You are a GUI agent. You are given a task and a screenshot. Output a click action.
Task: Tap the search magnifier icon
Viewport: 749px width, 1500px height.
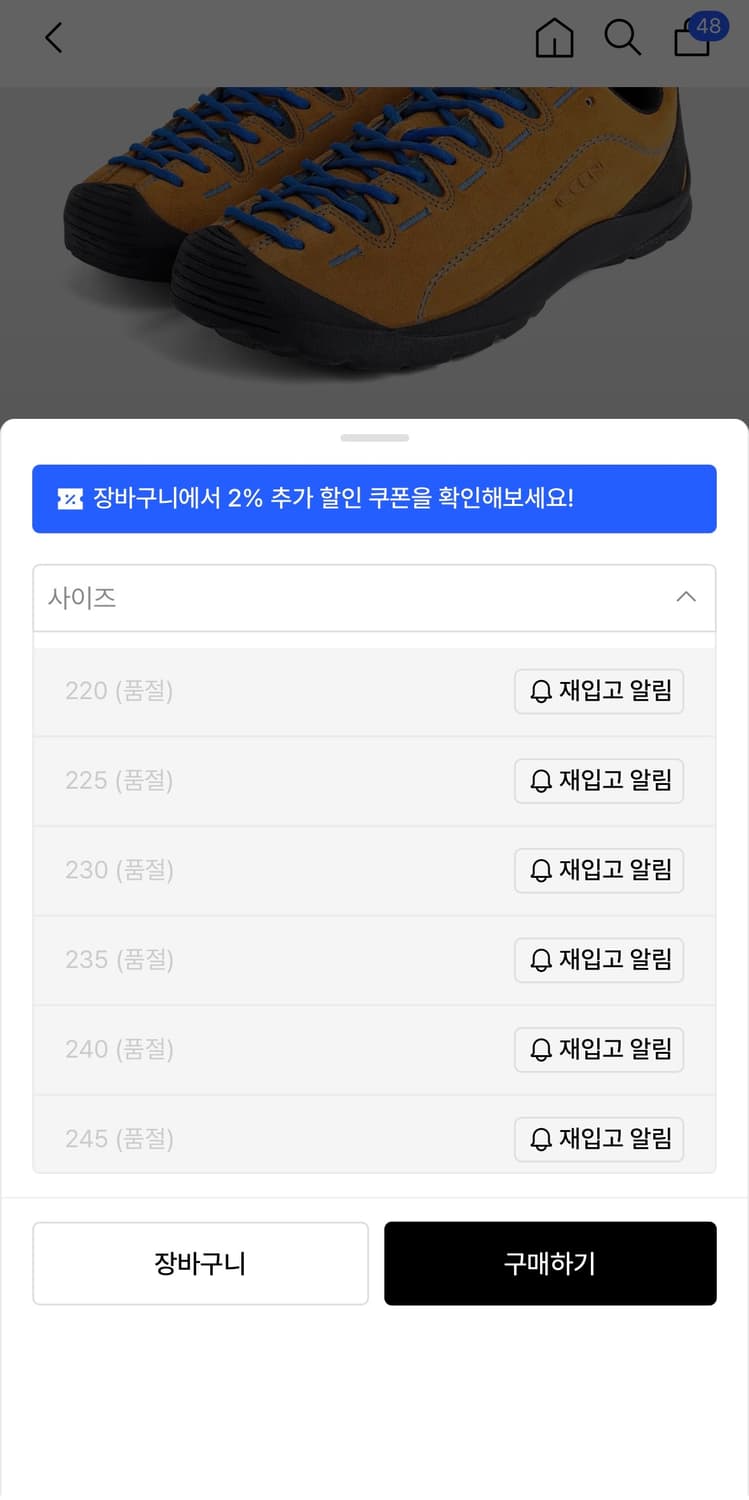[x=623, y=37]
